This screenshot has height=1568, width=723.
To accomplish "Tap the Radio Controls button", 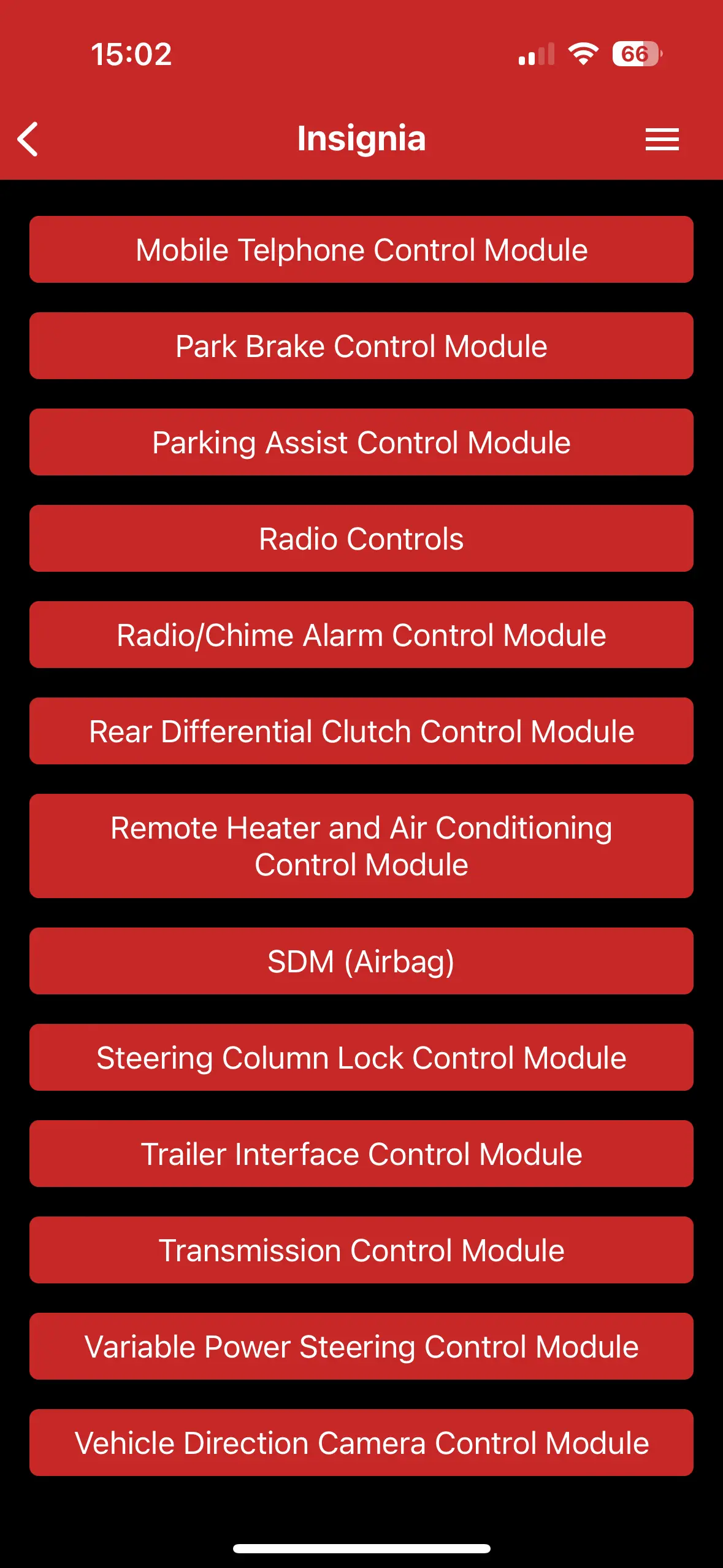I will click(x=361, y=539).
